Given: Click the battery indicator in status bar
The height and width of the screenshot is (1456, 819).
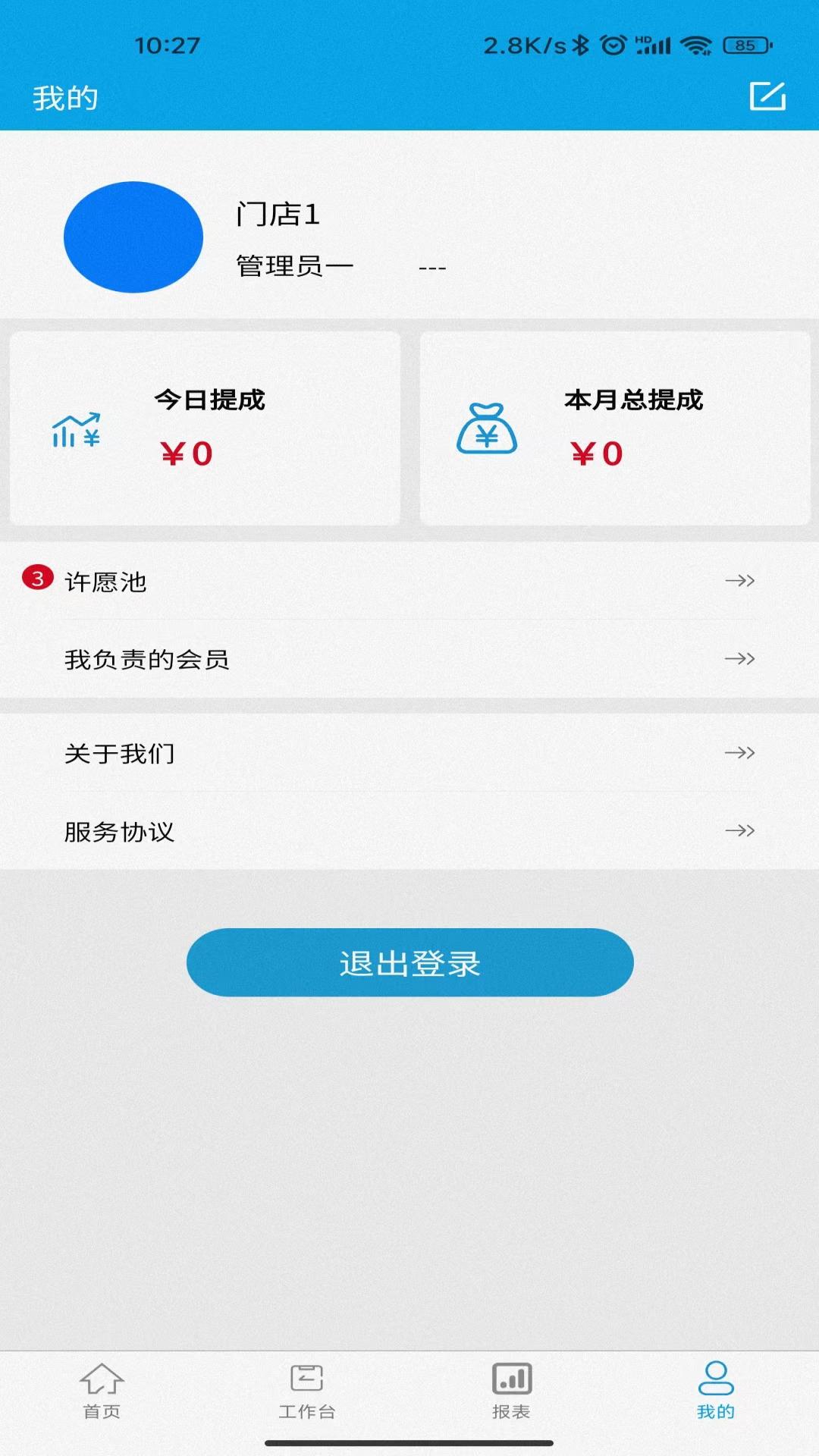Looking at the screenshot, I should tap(747, 45).
